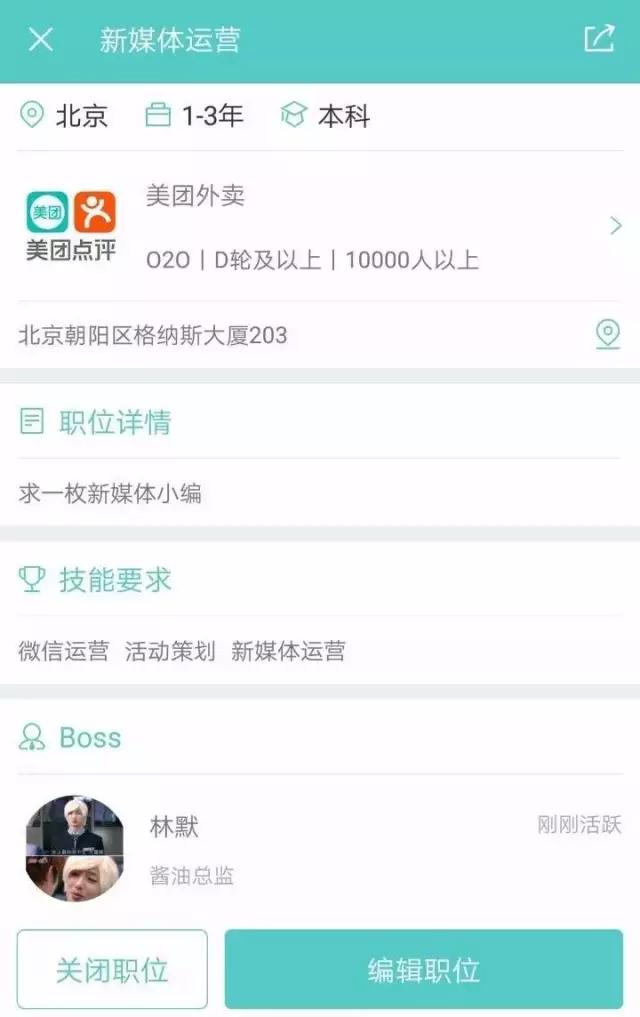
Task: Share this job posting
Action: click(599, 39)
